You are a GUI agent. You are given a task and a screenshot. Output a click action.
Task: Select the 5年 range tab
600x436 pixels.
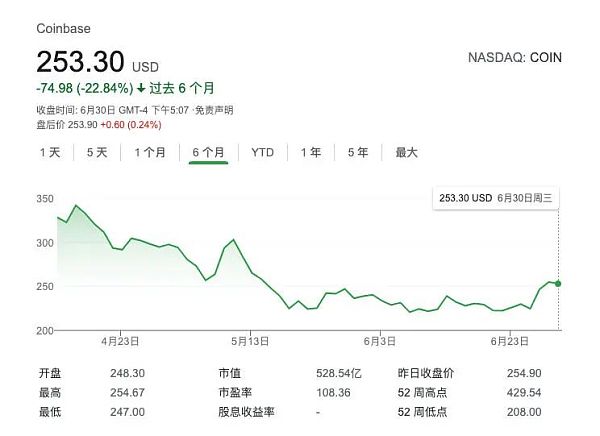357,153
